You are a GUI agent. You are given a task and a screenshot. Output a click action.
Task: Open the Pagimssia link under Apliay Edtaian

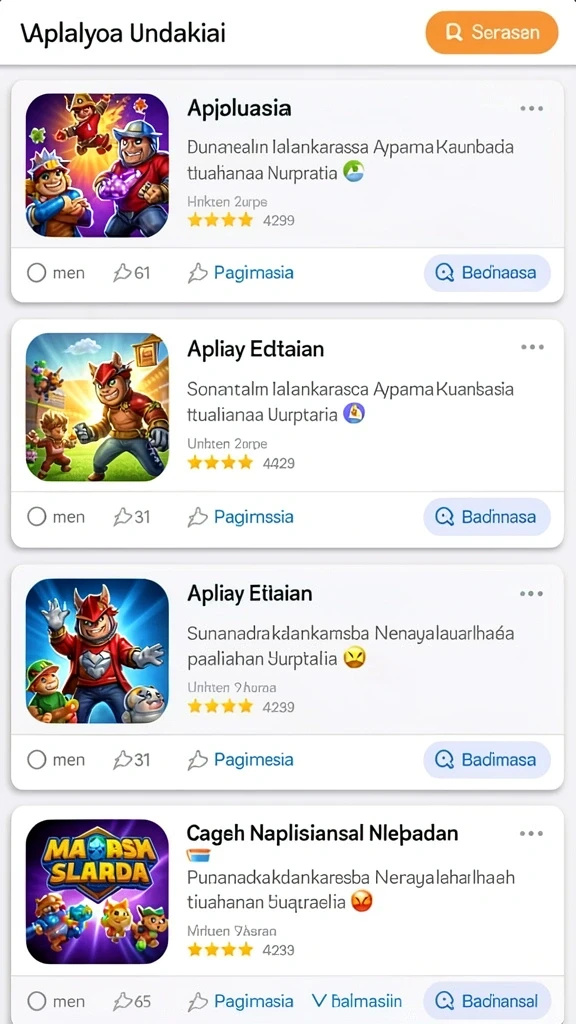point(240,517)
